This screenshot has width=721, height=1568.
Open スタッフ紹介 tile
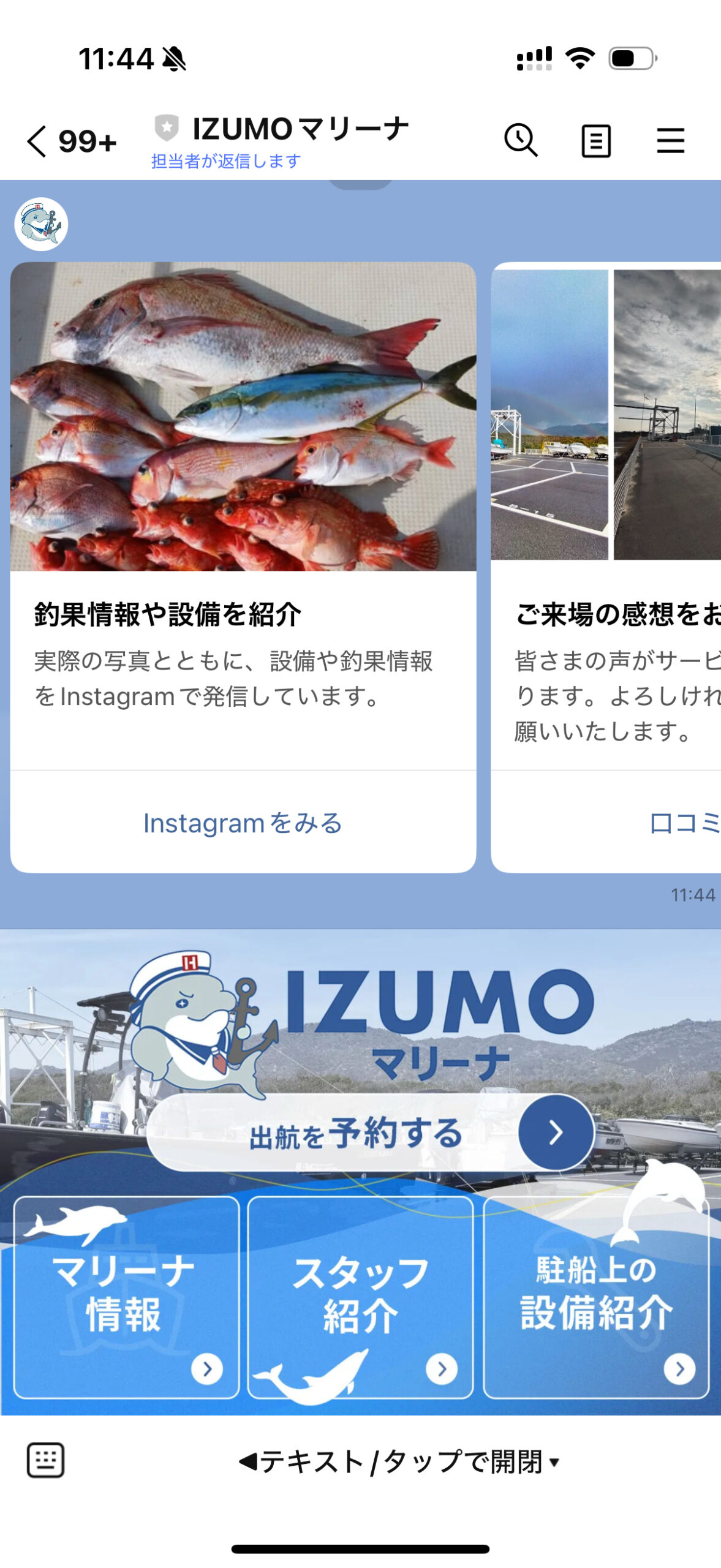pos(360,1296)
